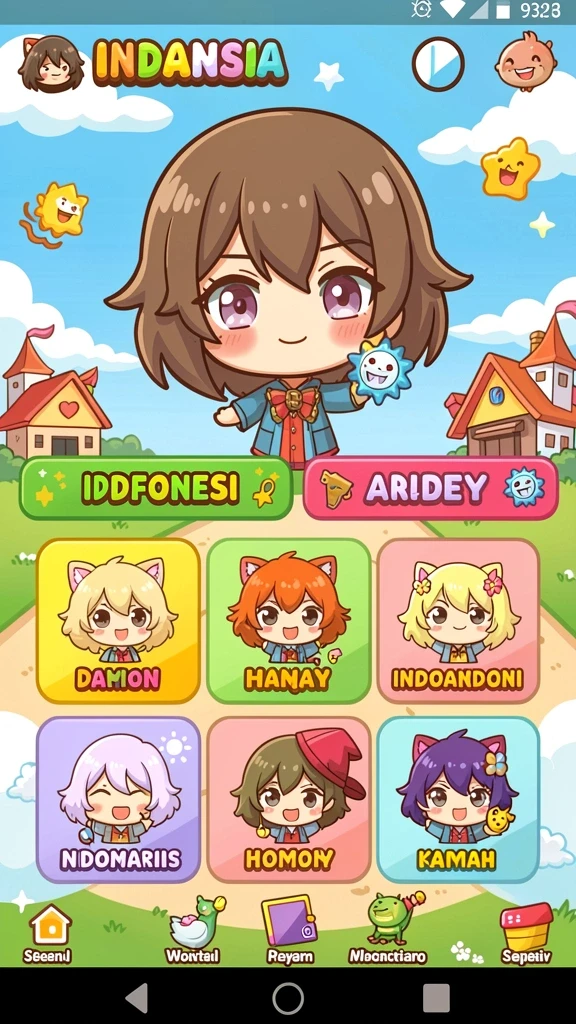
Task: Open the Wontail tab
Action: [193, 933]
